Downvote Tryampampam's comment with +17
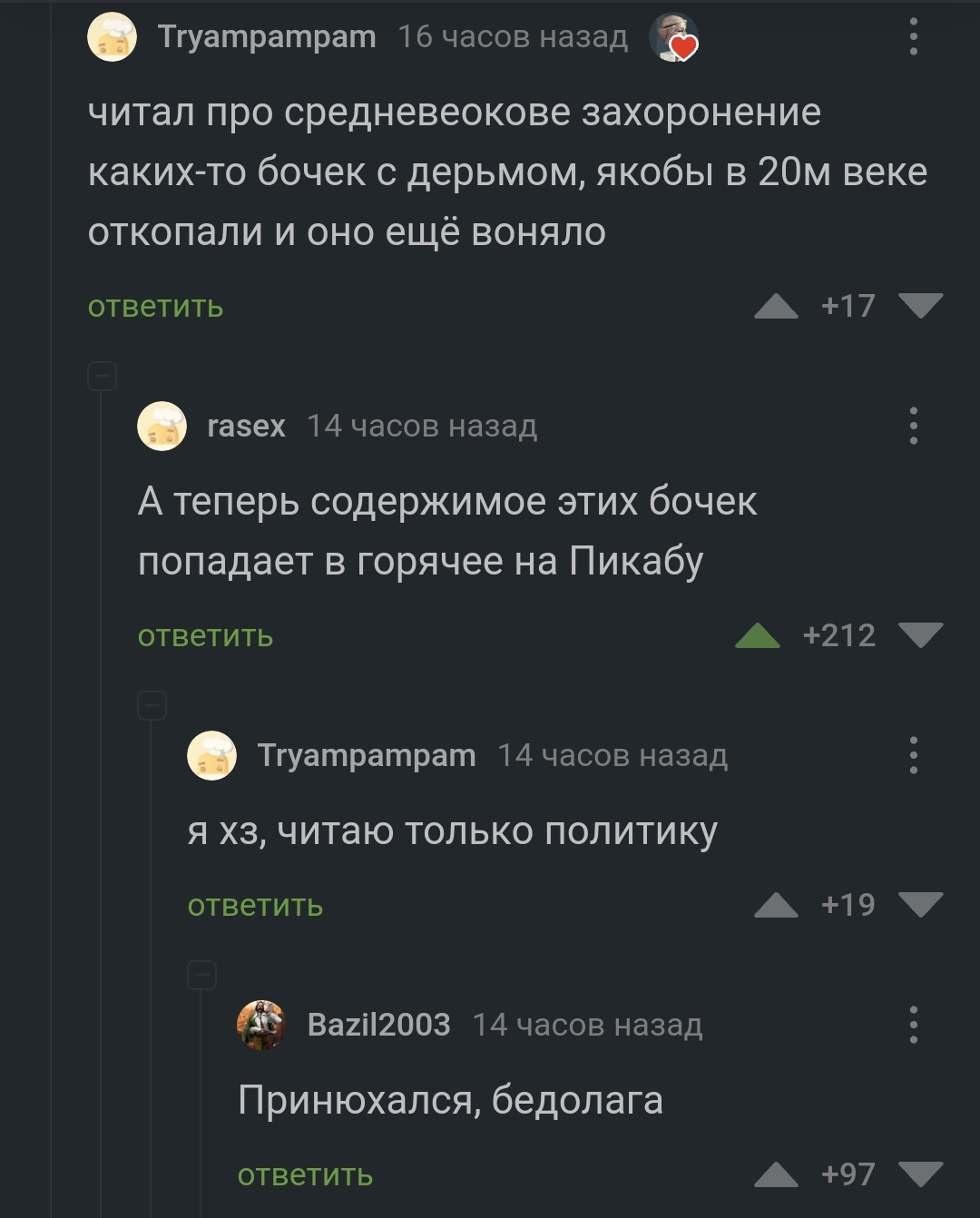980x1218 pixels. click(x=921, y=306)
